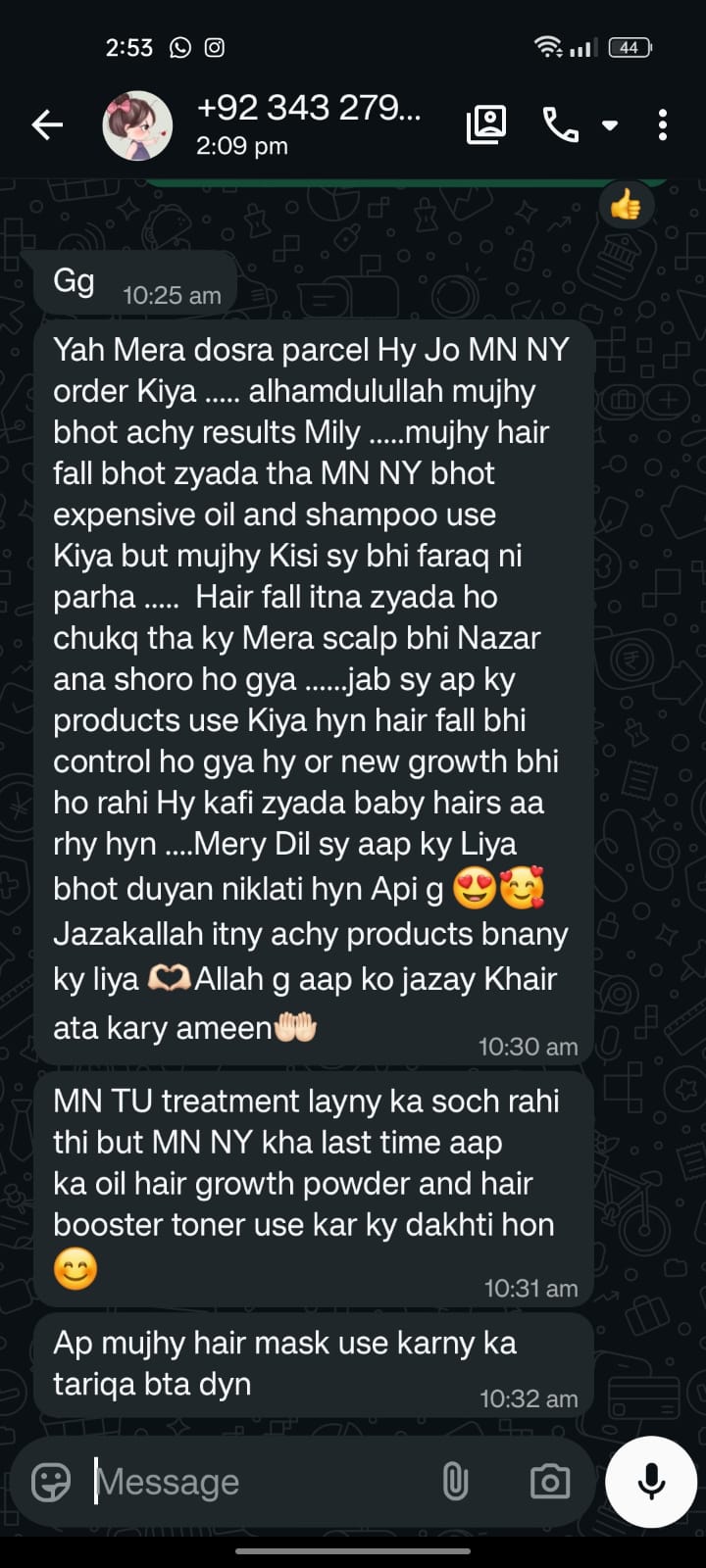Open the overflow menu
The height and width of the screenshot is (1568, 706).
click(x=663, y=125)
